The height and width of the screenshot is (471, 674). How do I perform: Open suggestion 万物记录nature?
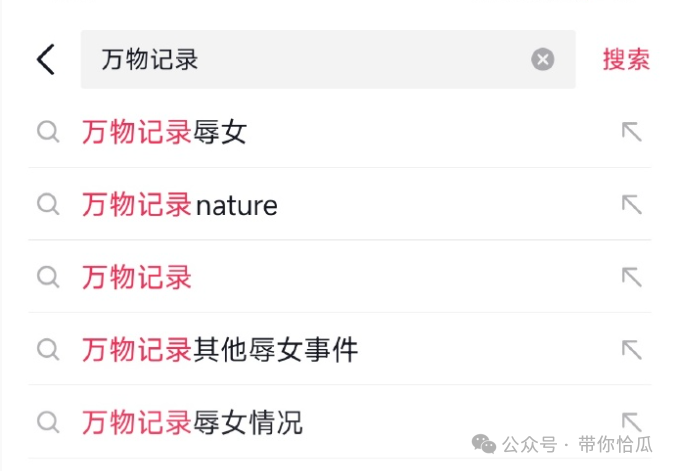pyautogui.click(x=180, y=205)
